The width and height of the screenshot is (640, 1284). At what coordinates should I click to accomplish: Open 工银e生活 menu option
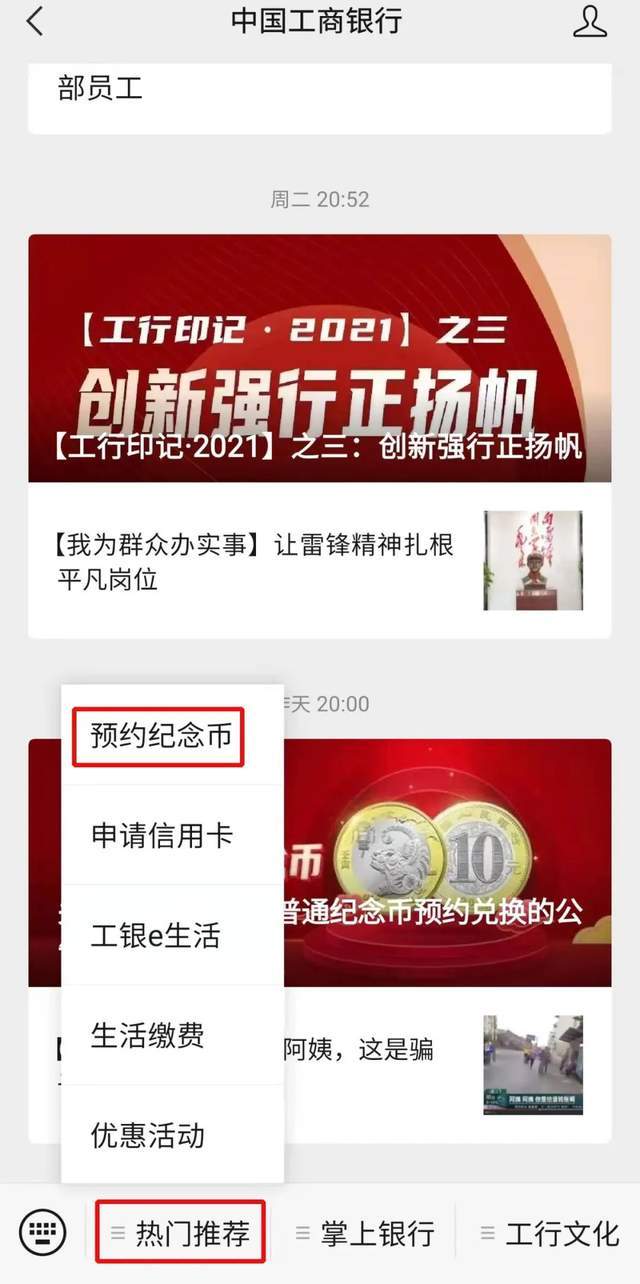pyautogui.click(x=155, y=936)
